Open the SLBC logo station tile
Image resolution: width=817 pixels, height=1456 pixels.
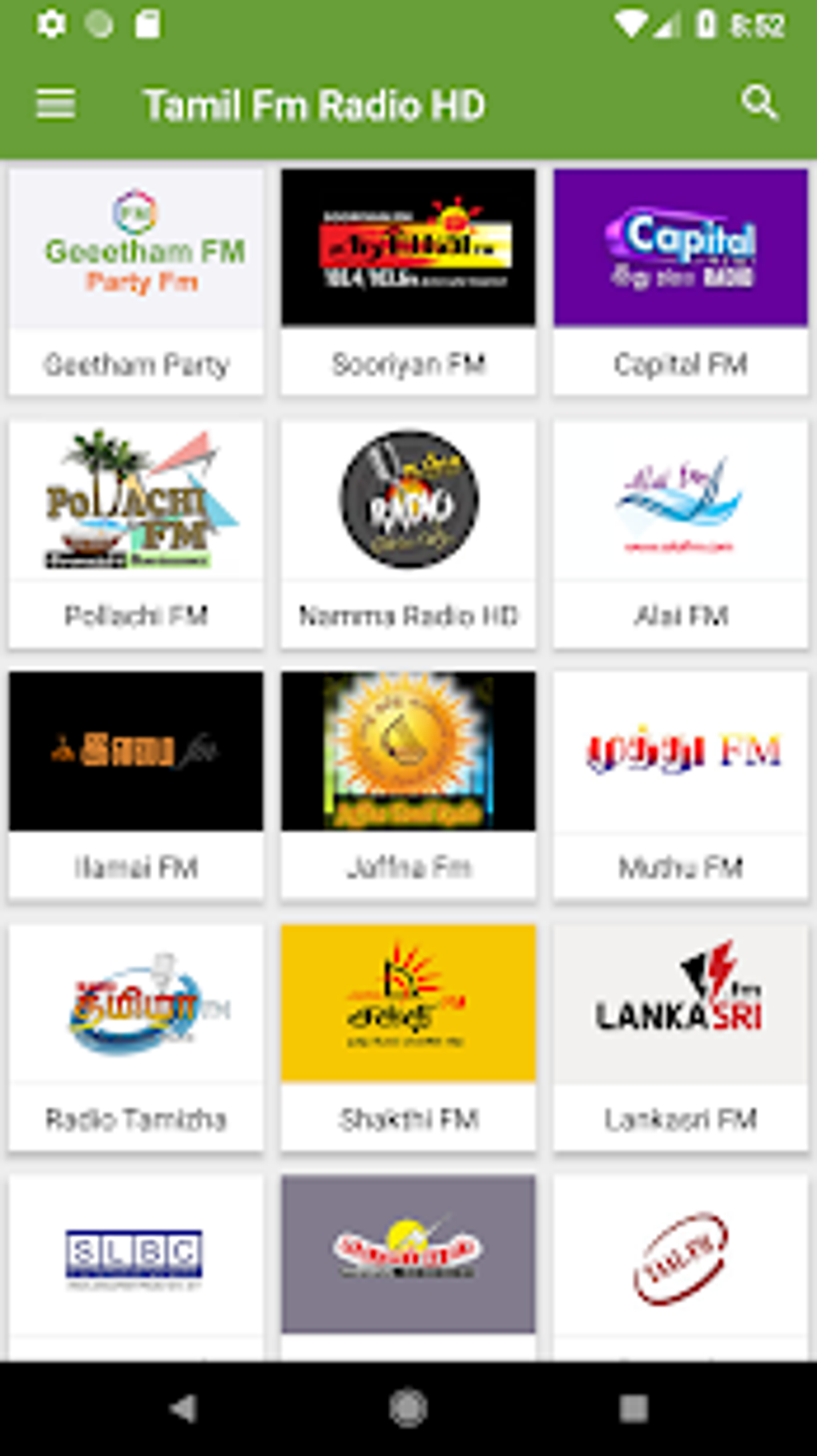(136, 1268)
